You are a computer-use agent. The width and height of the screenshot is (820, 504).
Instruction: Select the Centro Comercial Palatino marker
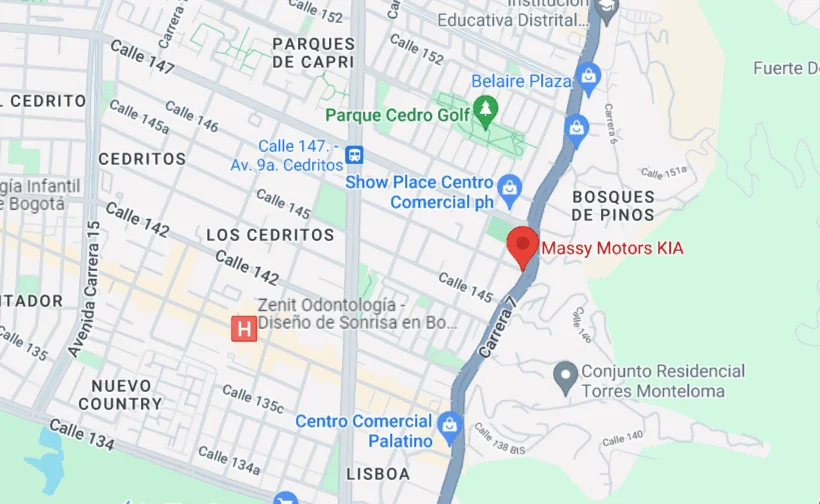coord(449,426)
